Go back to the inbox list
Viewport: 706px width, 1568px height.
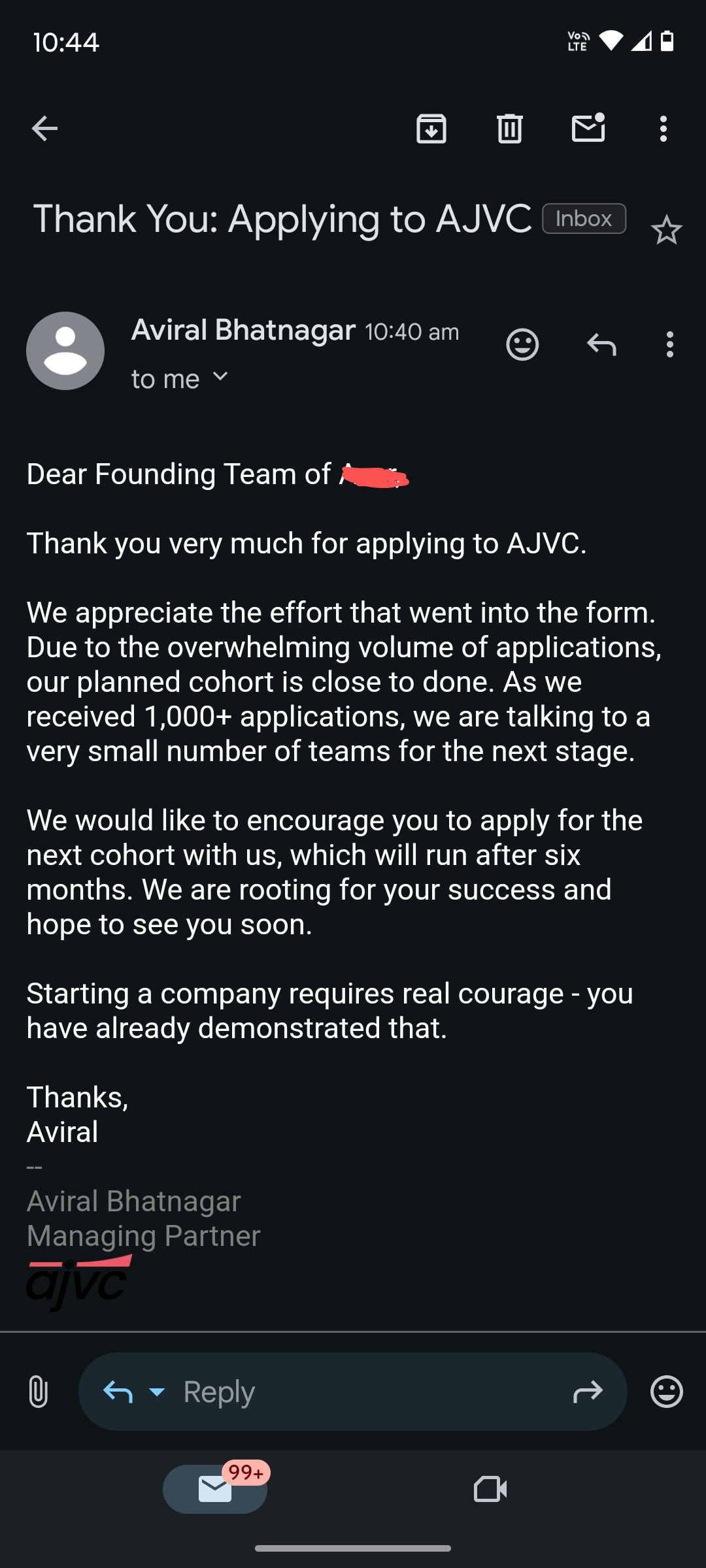(44, 129)
